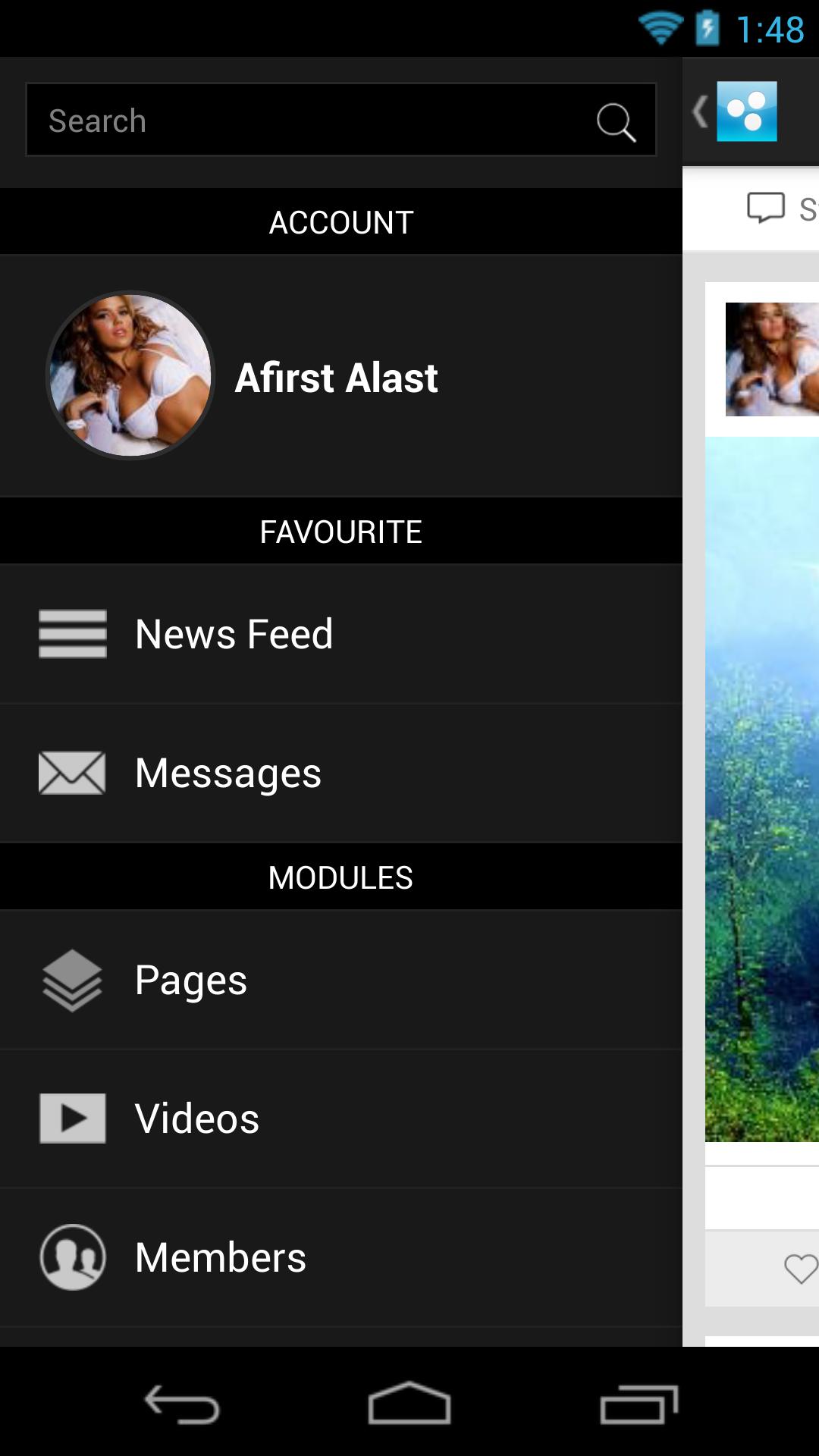Go to the home screen

(x=409, y=1404)
